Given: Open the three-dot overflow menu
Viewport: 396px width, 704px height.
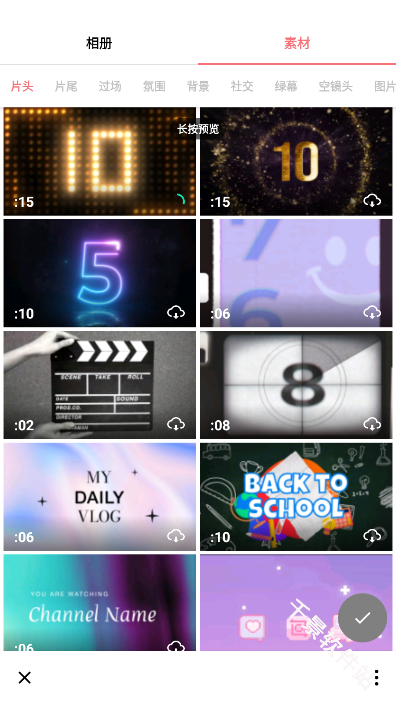Looking at the screenshot, I should click(x=376, y=678).
